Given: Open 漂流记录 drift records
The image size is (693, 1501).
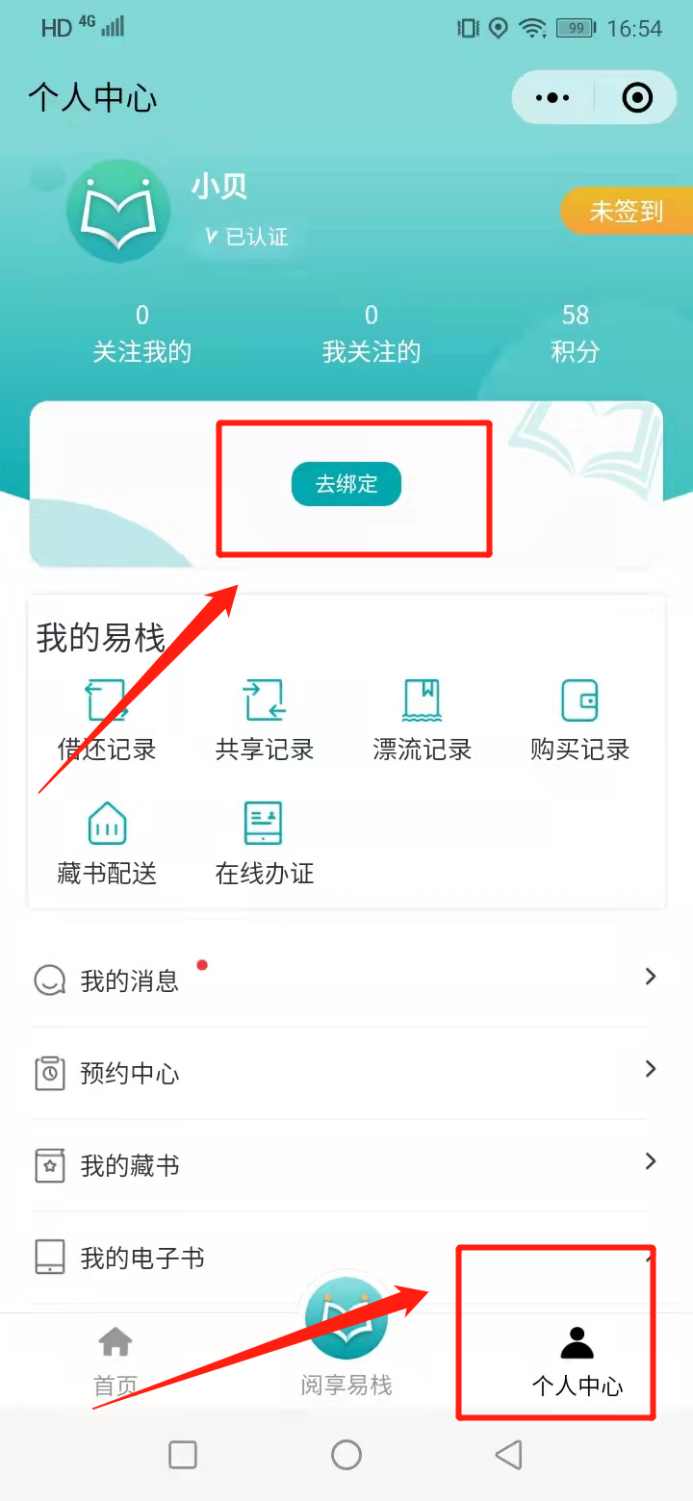Looking at the screenshot, I should pyautogui.click(x=422, y=719).
